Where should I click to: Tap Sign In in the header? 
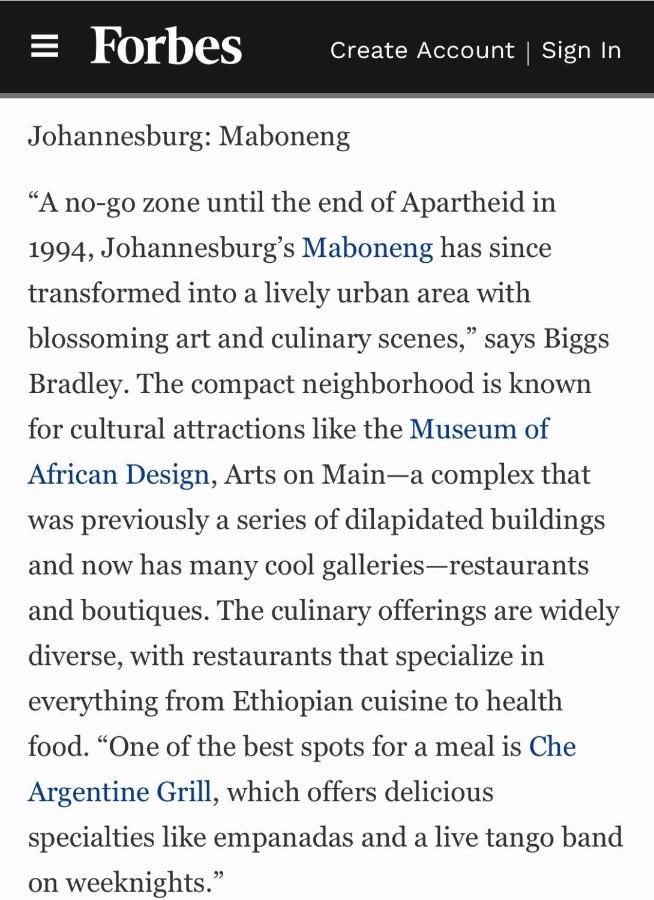pos(581,50)
